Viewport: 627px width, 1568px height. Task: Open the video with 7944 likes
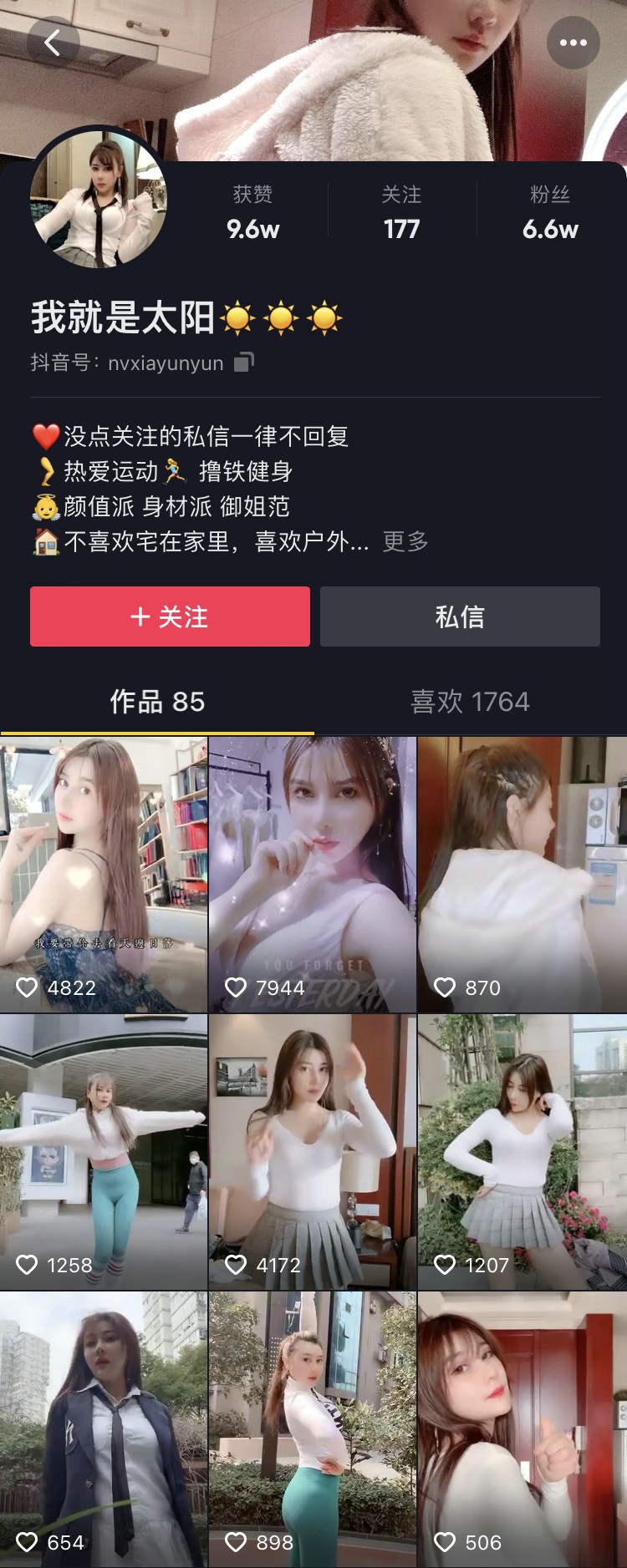[313, 874]
